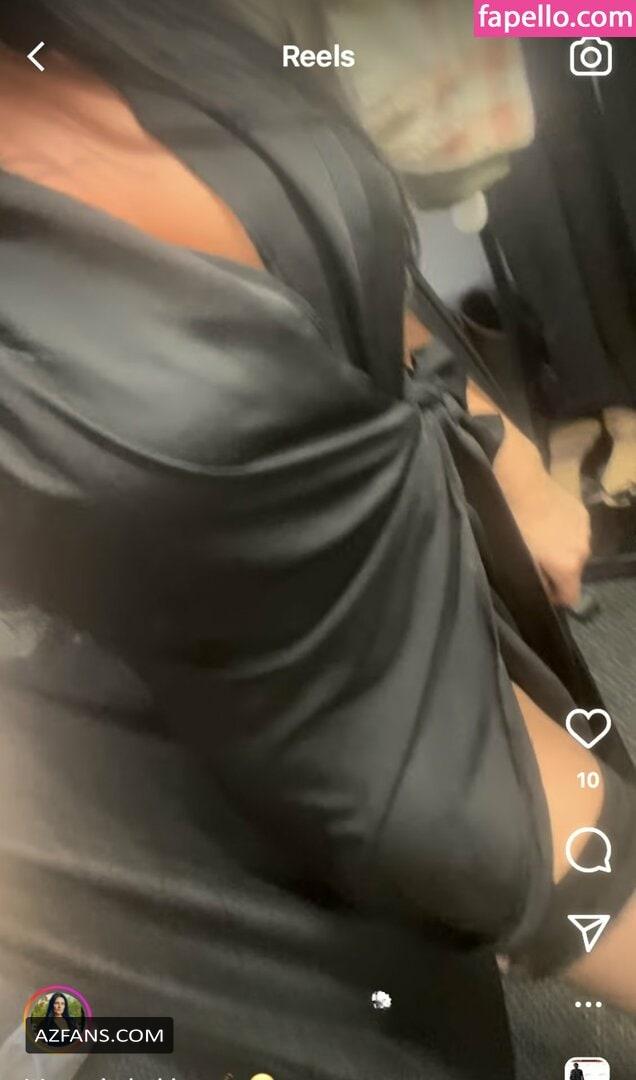Open the three-dot options menu

(x=588, y=1004)
